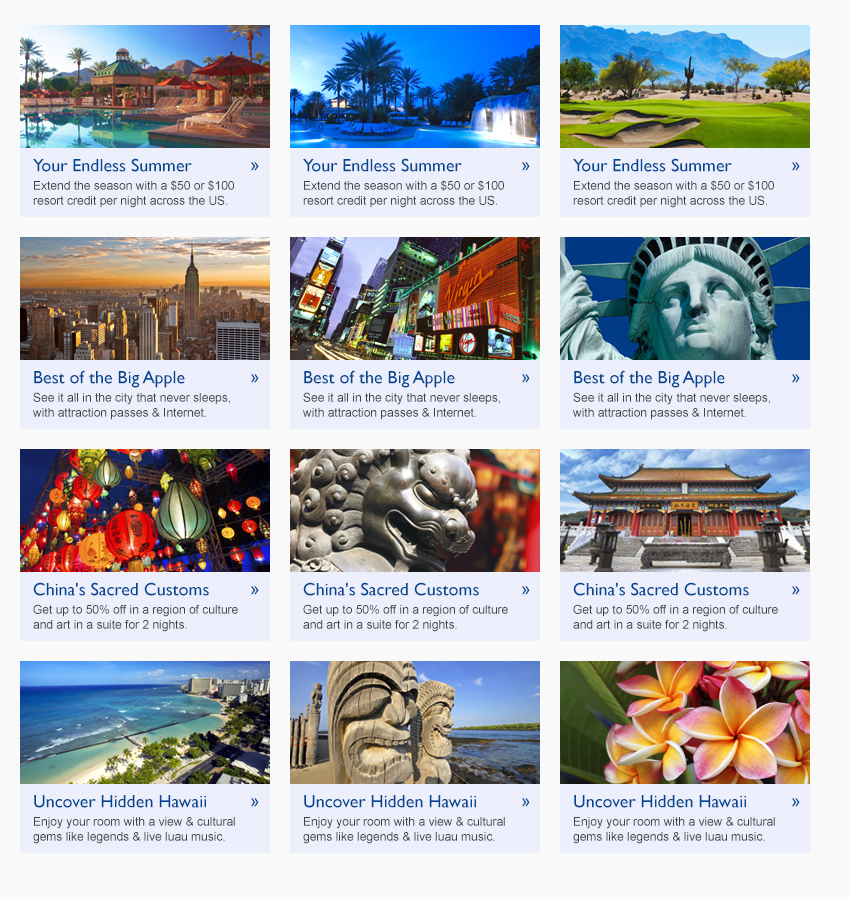
Task: Open Your Endless Summer card with golf course
Action: click(x=684, y=88)
